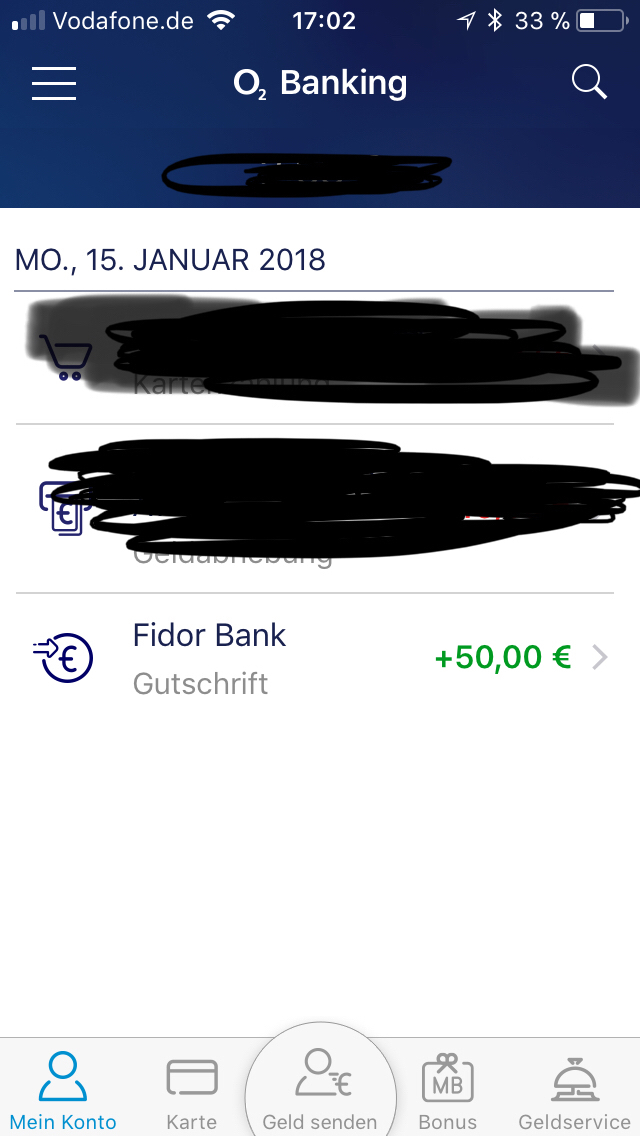Open the search magnifier
The width and height of the screenshot is (640, 1136).
589,82
